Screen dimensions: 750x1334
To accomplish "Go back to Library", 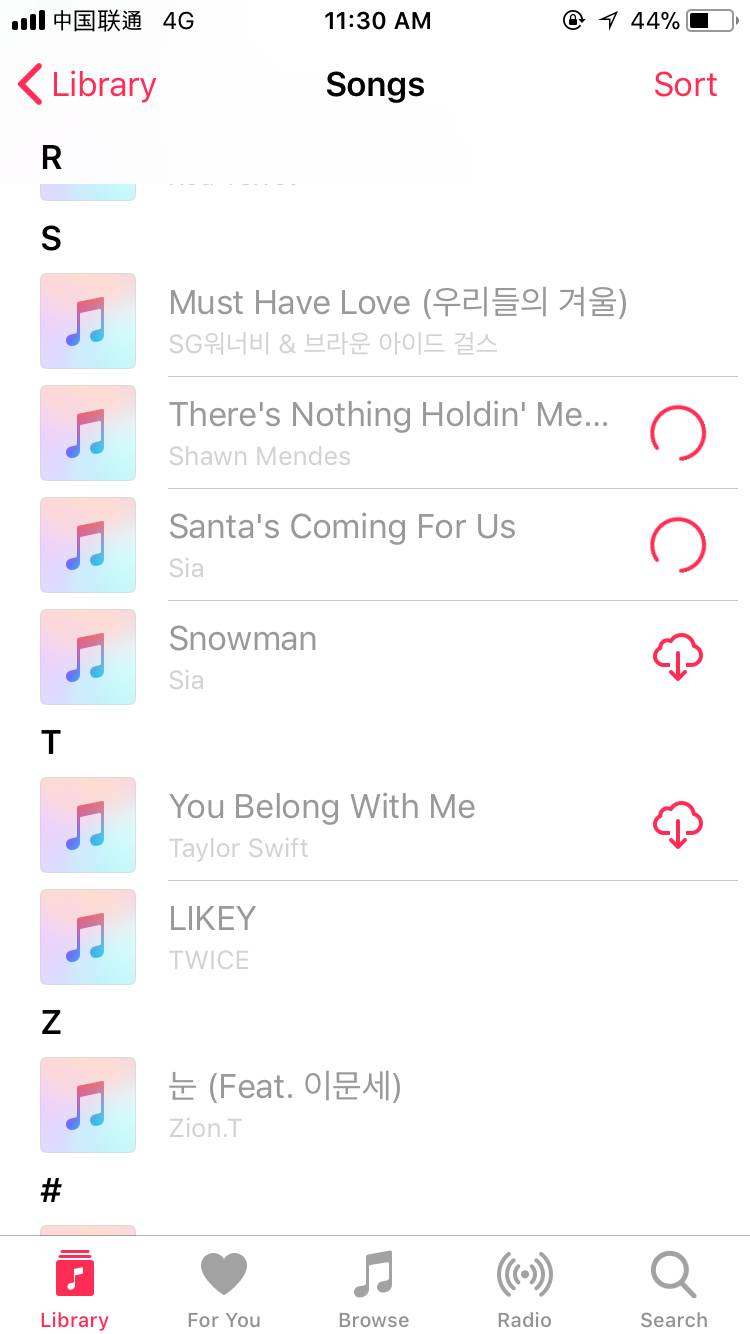I will click(x=88, y=85).
